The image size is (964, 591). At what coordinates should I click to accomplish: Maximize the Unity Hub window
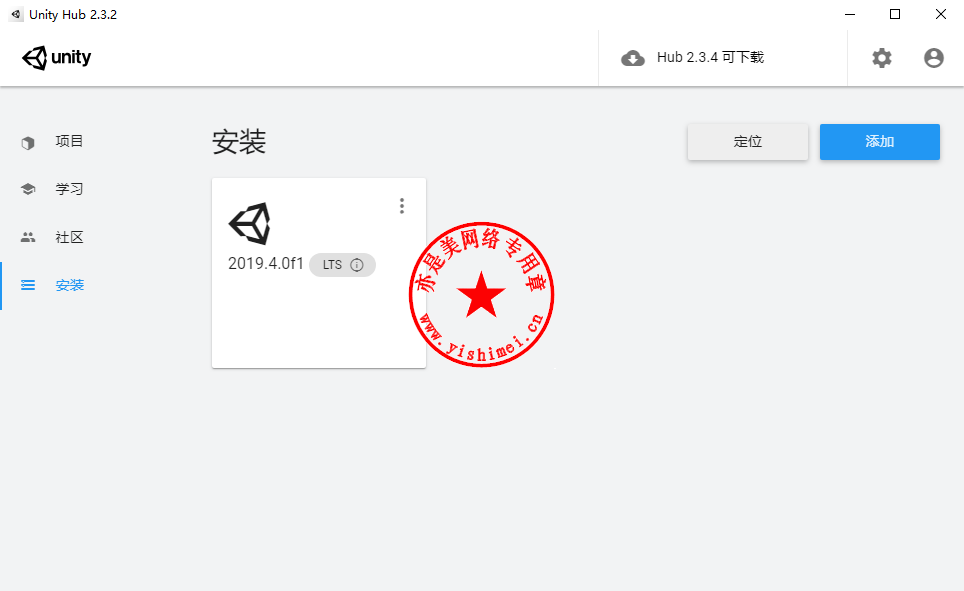coord(895,14)
